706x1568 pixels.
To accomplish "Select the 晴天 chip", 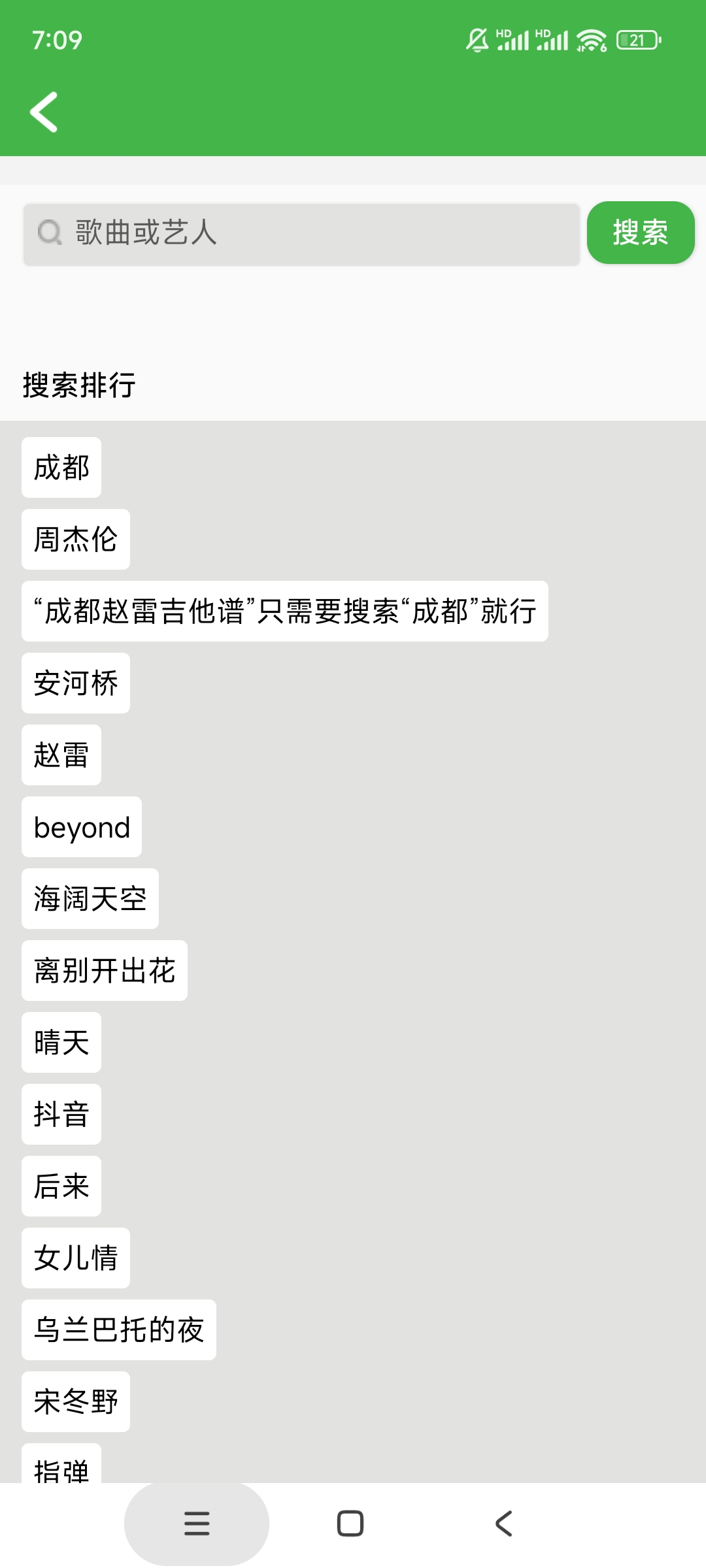I will pyautogui.click(x=61, y=1043).
